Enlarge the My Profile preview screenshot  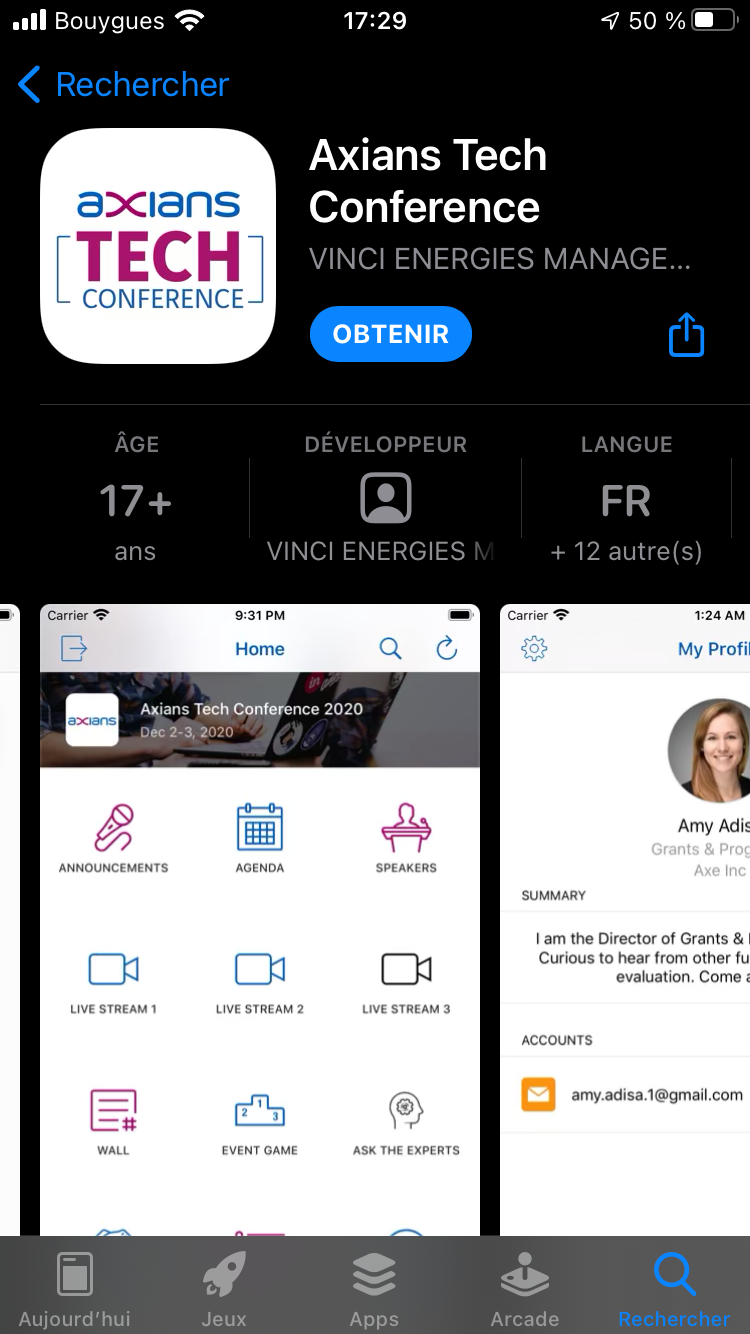coord(625,920)
